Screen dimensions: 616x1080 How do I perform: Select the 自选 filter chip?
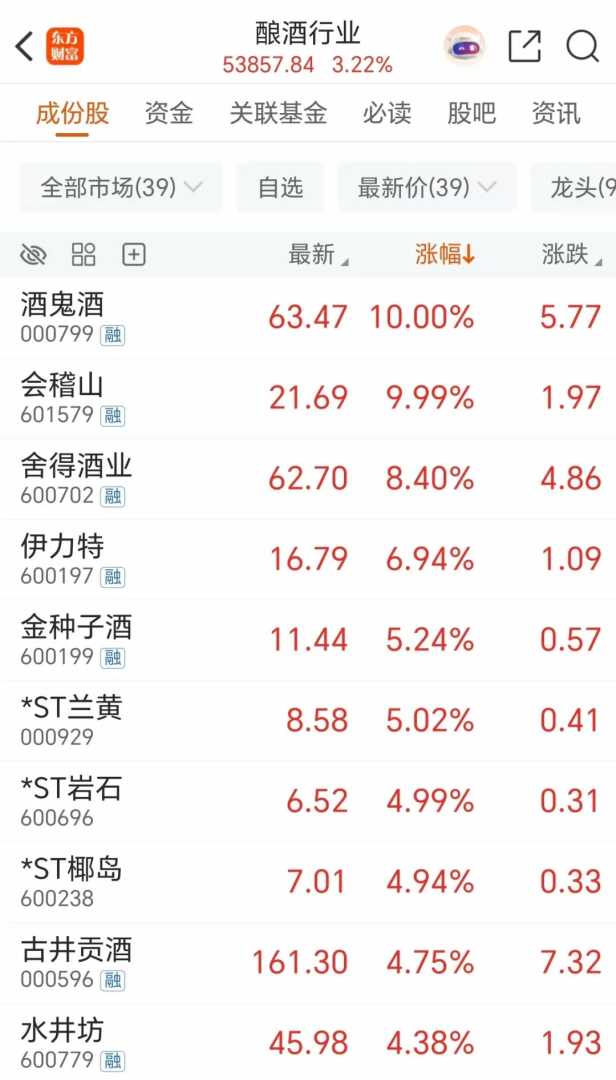point(280,187)
